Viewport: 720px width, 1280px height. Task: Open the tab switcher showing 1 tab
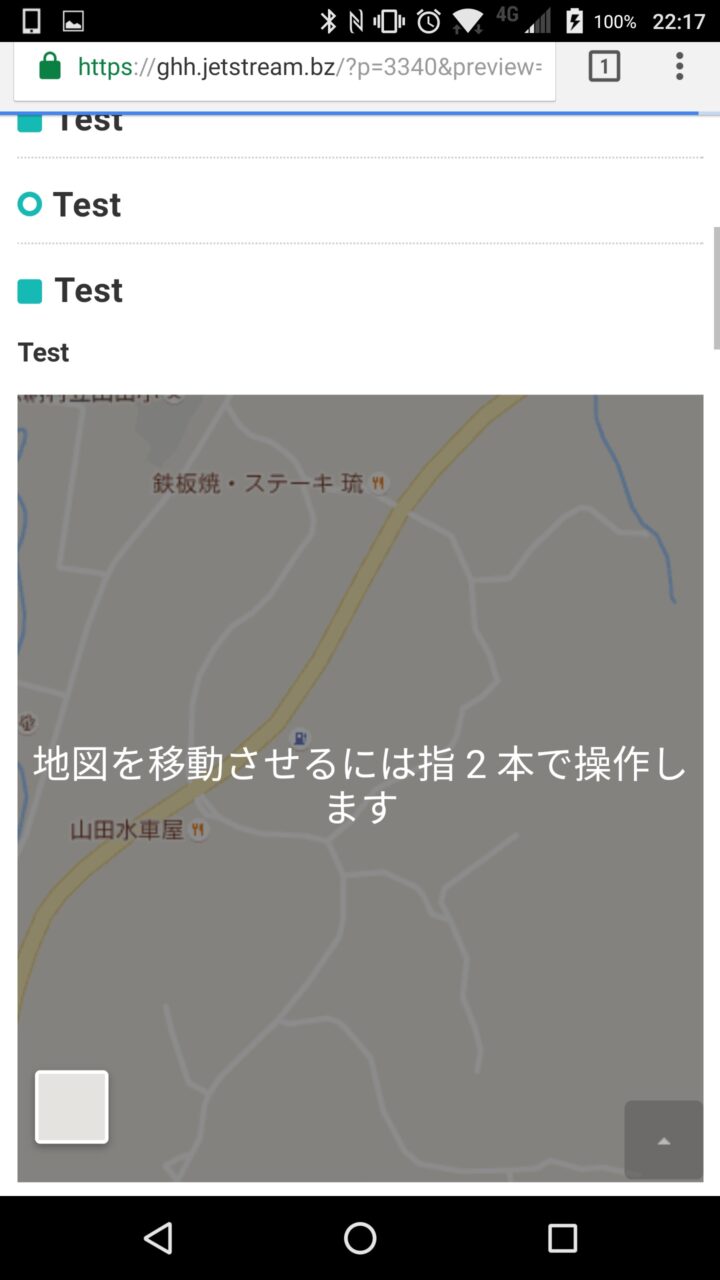coord(604,66)
